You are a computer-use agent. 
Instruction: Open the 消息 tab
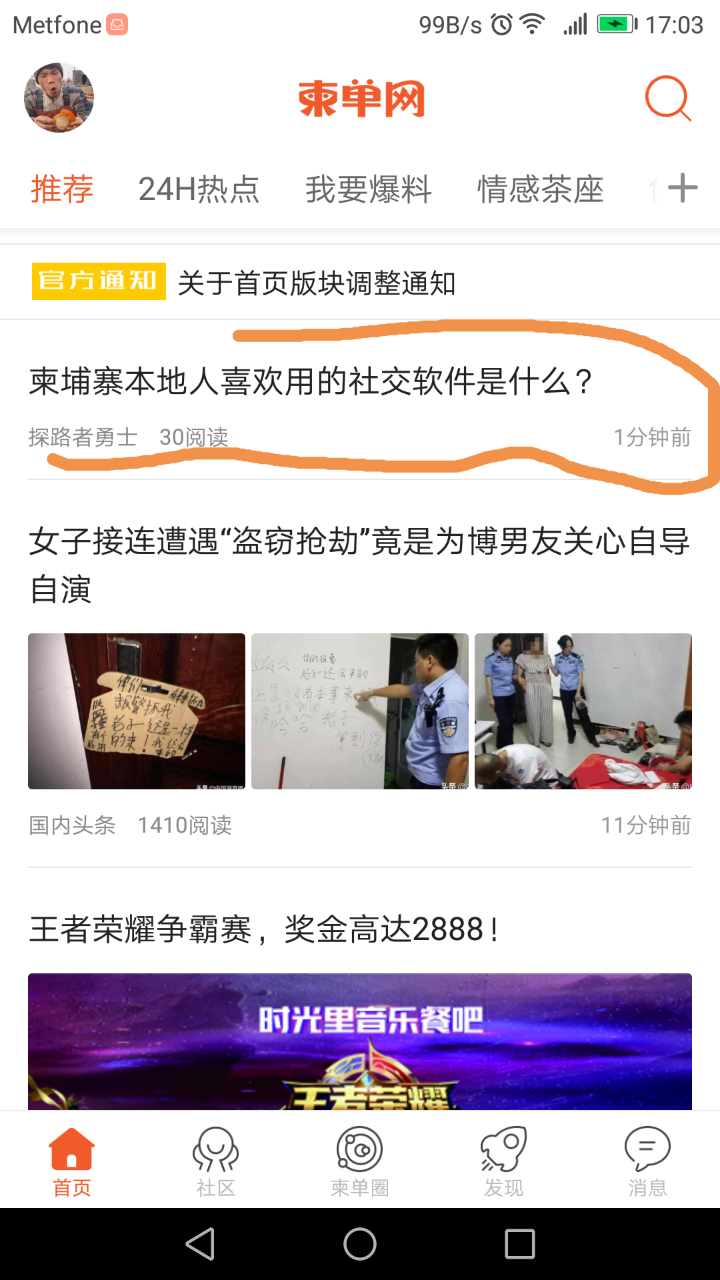[647, 1161]
